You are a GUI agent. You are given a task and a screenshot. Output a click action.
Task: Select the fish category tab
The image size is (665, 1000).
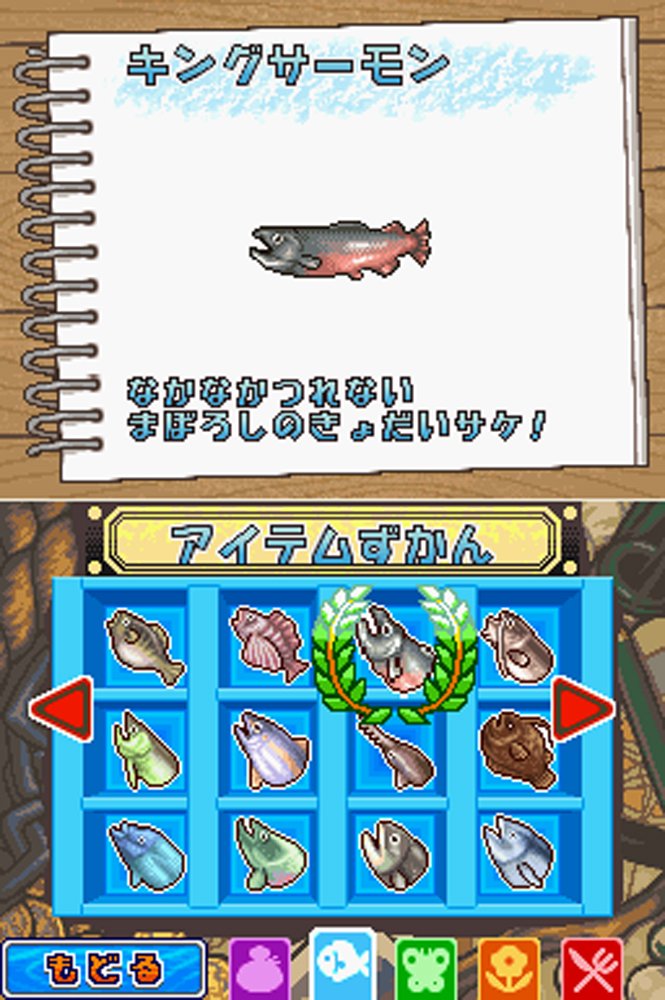click(x=343, y=966)
